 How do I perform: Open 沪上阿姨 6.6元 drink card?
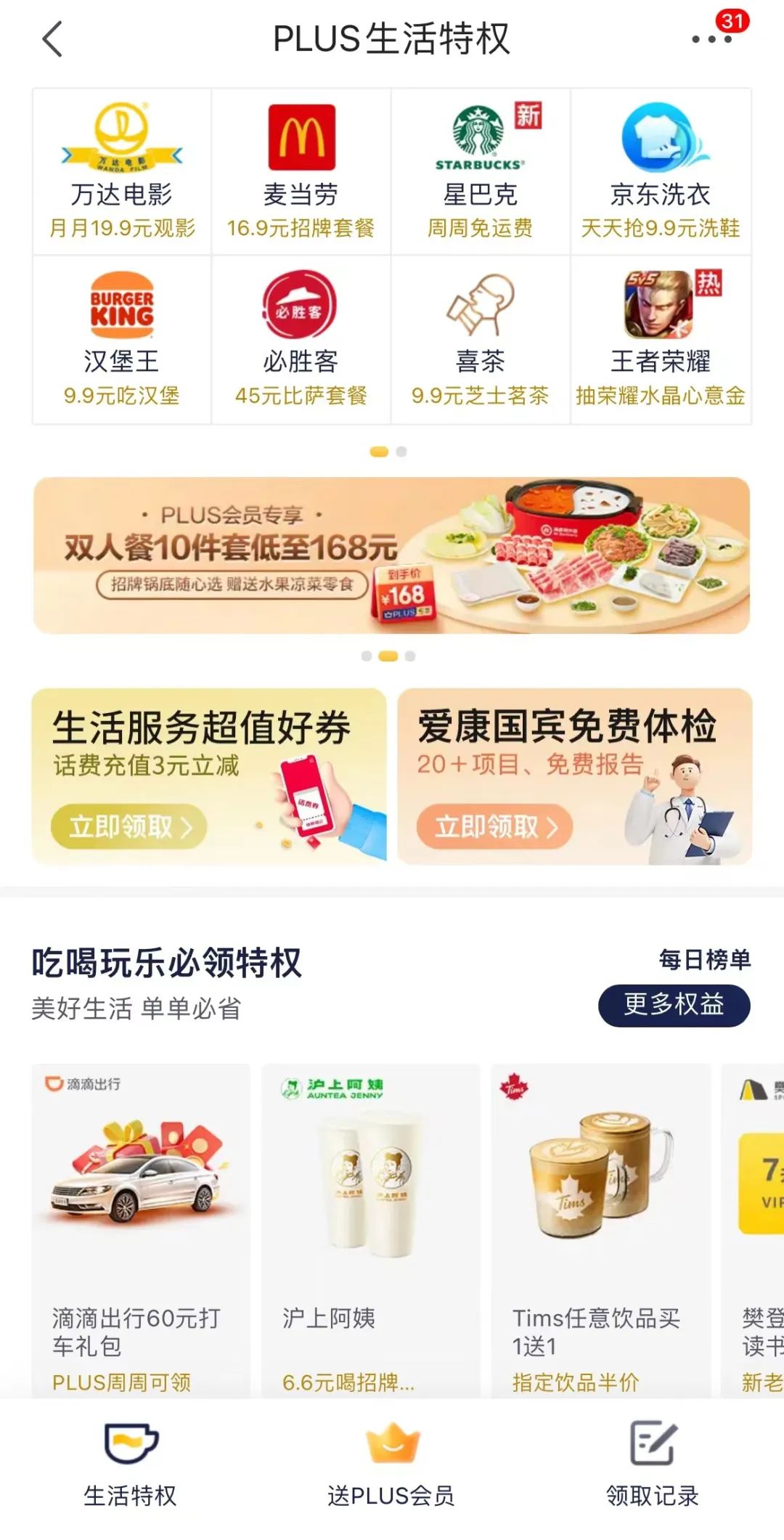(371, 1227)
